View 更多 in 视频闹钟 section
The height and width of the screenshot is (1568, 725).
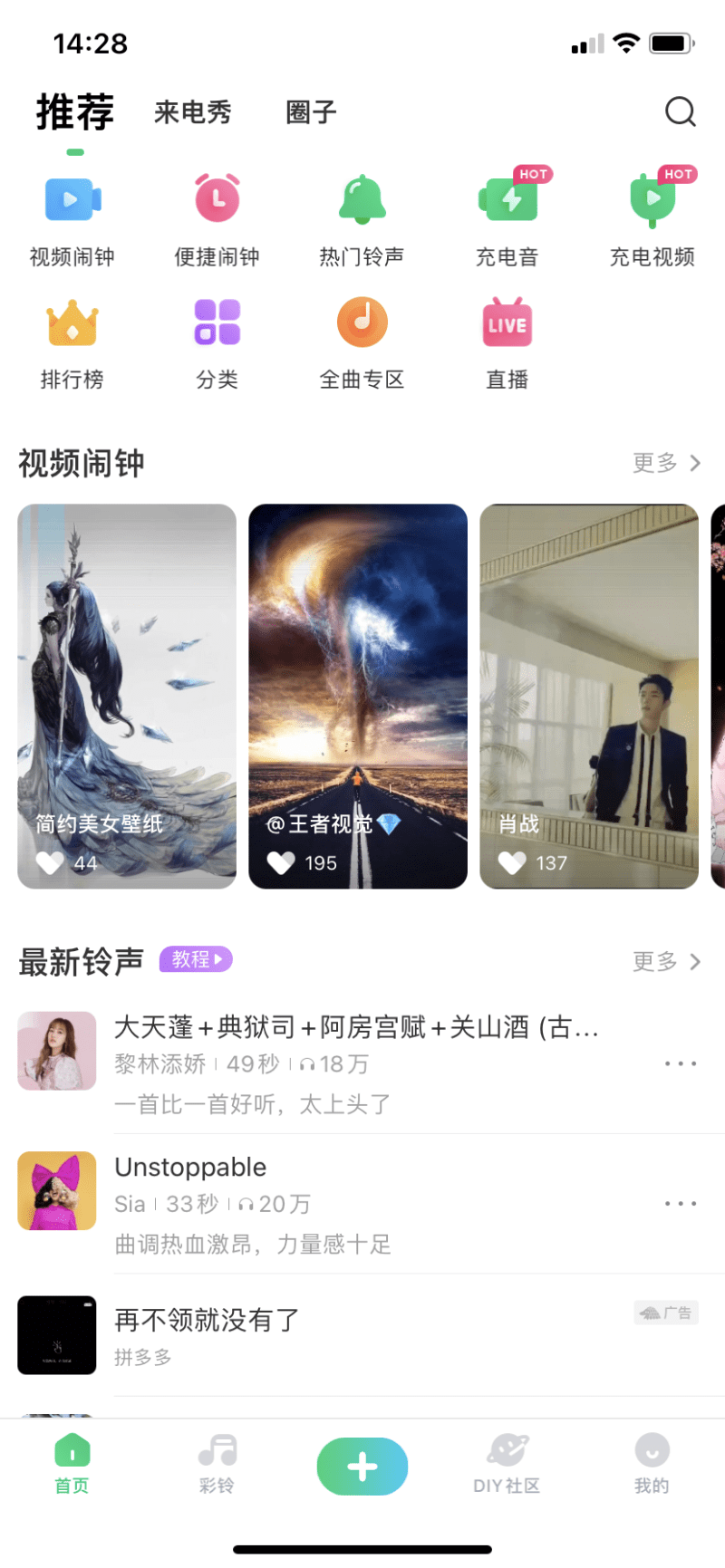[666, 463]
